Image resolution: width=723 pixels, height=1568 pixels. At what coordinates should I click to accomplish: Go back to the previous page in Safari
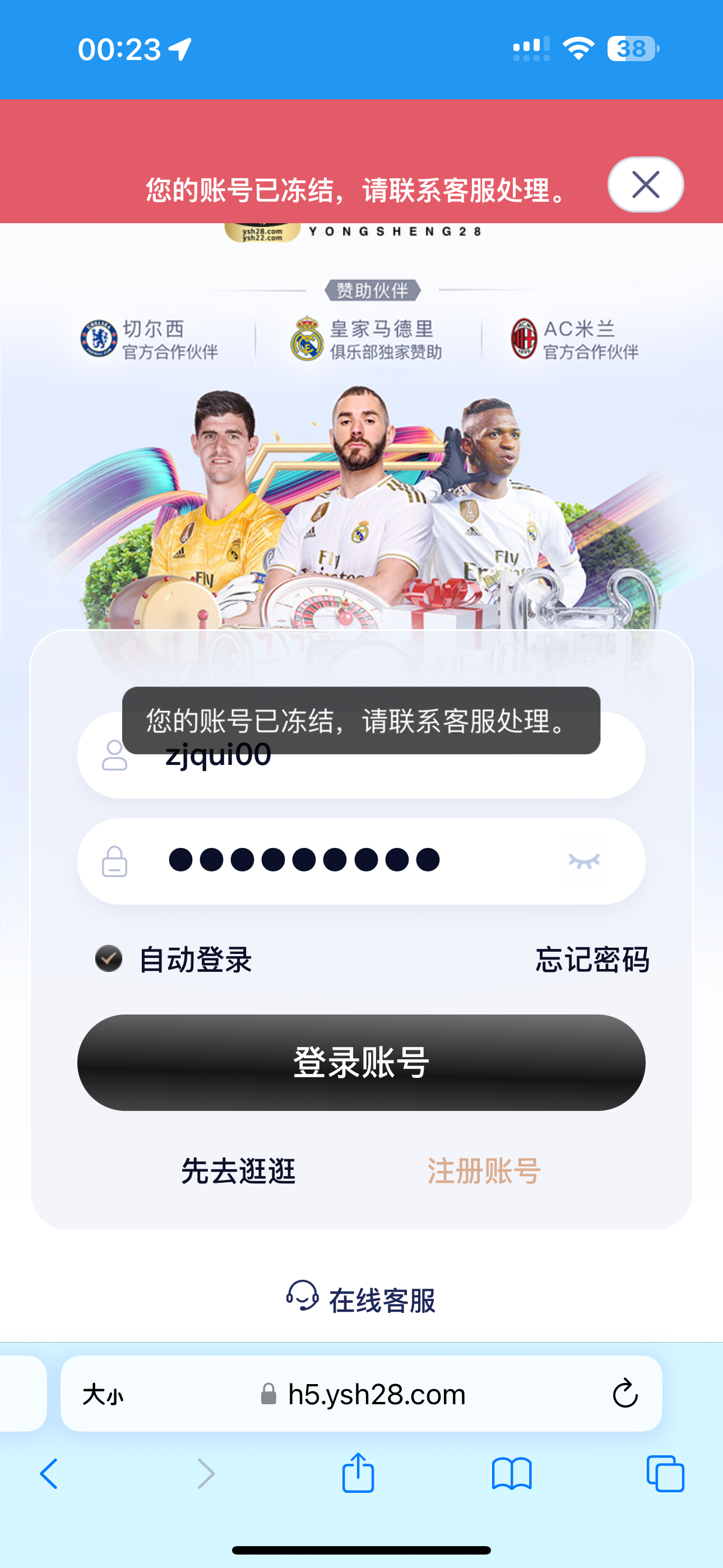coord(49,1474)
